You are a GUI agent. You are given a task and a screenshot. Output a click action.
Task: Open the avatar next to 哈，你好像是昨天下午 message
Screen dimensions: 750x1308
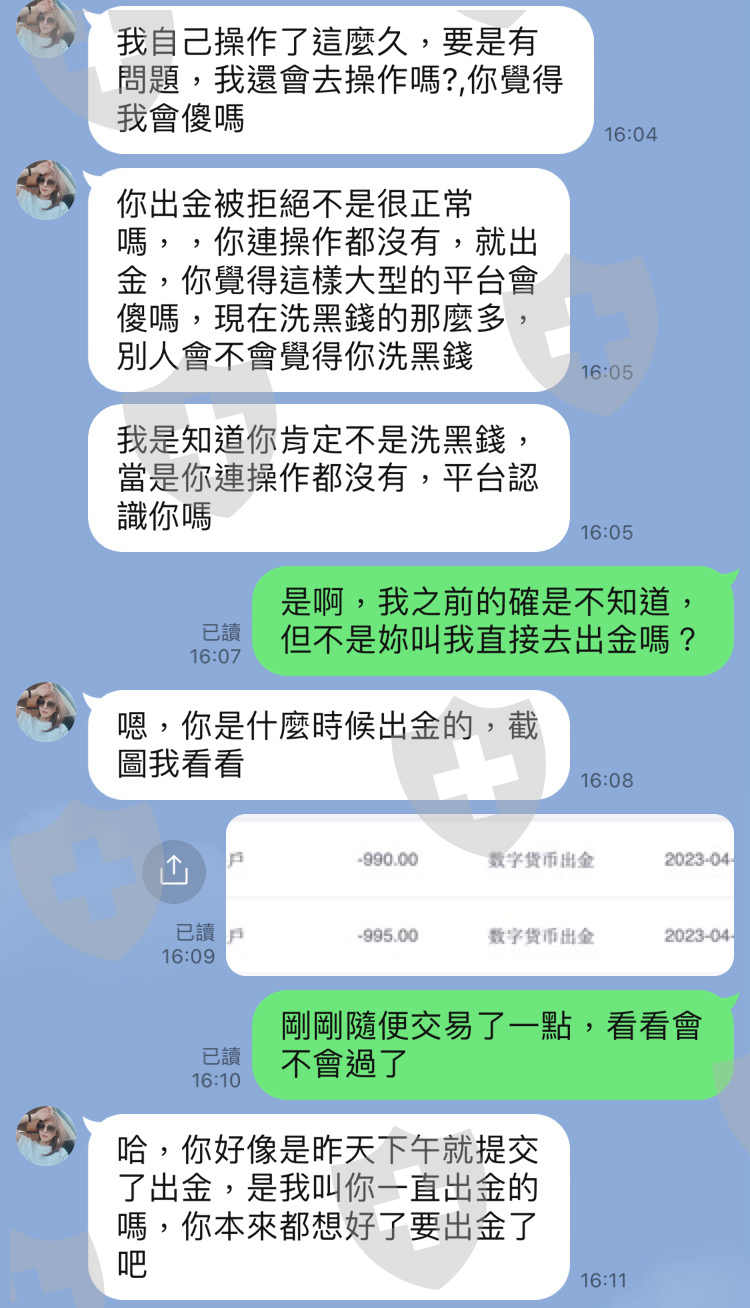point(46,1136)
